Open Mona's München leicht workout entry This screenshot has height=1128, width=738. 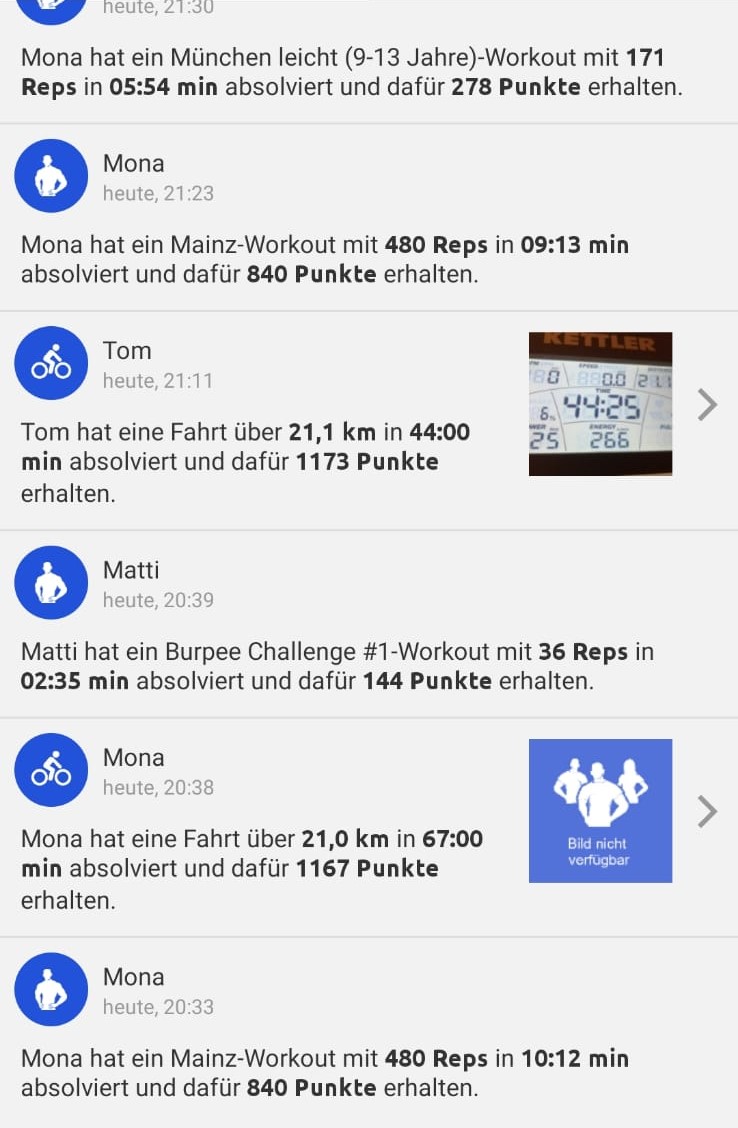350,72
